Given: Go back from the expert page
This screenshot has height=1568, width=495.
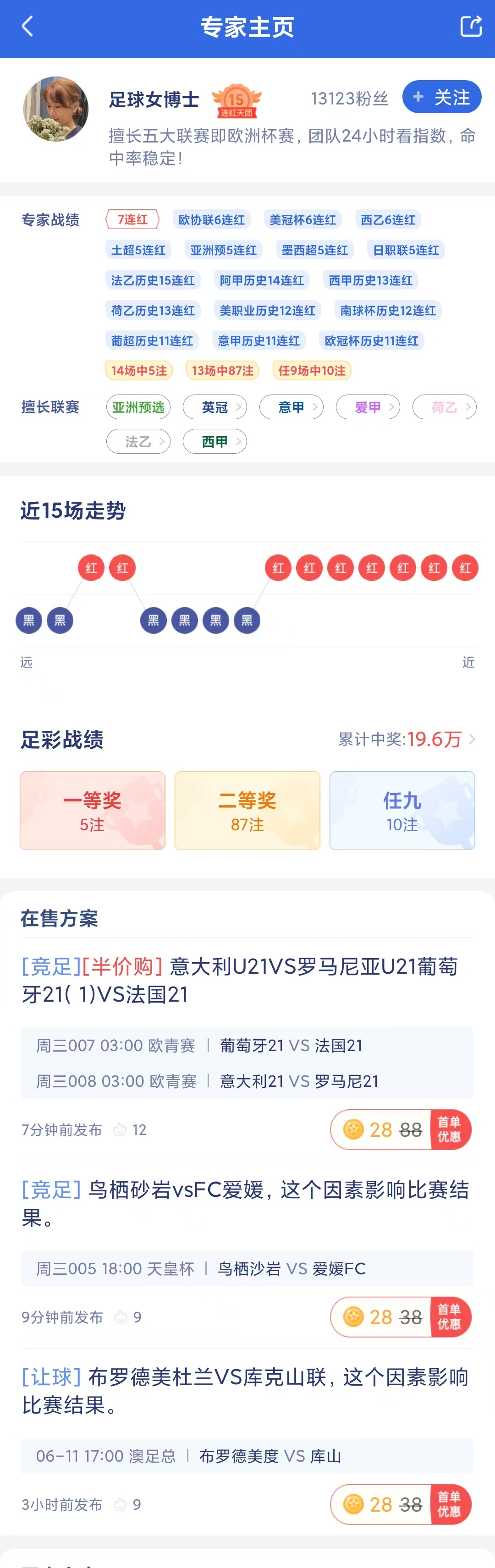Looking at the screenshot, I should (x=27, y=27).
